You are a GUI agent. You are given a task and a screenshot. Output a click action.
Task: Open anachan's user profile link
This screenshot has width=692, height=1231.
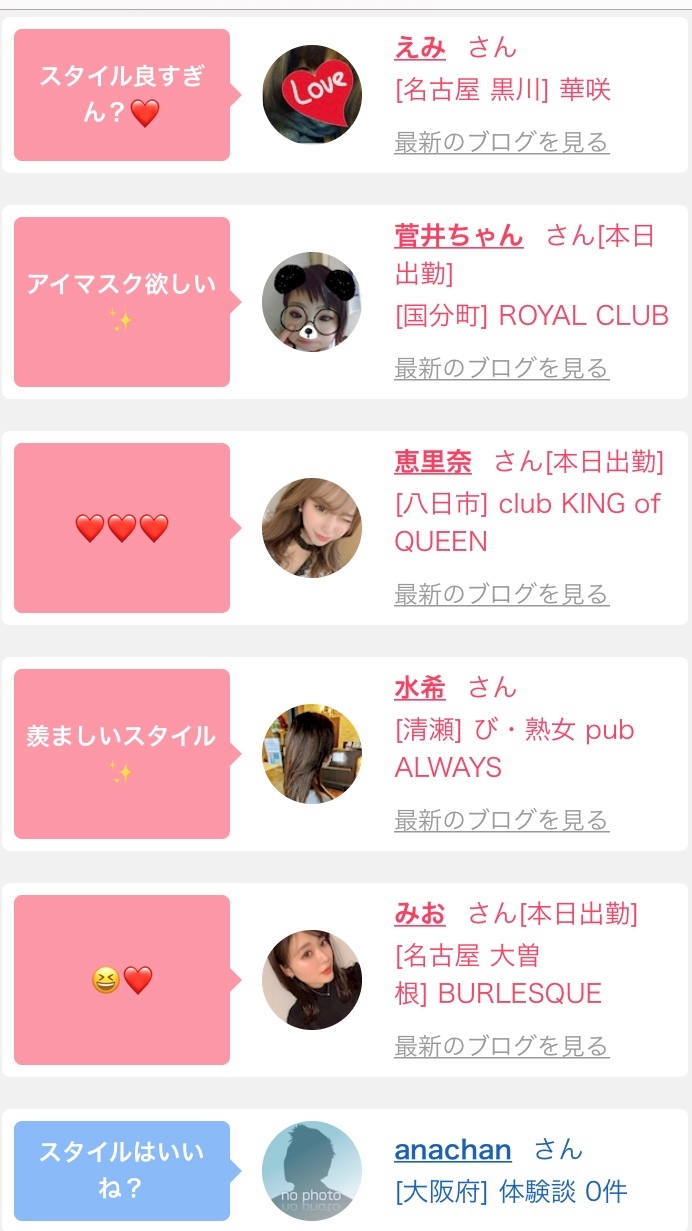point(452,1150)
